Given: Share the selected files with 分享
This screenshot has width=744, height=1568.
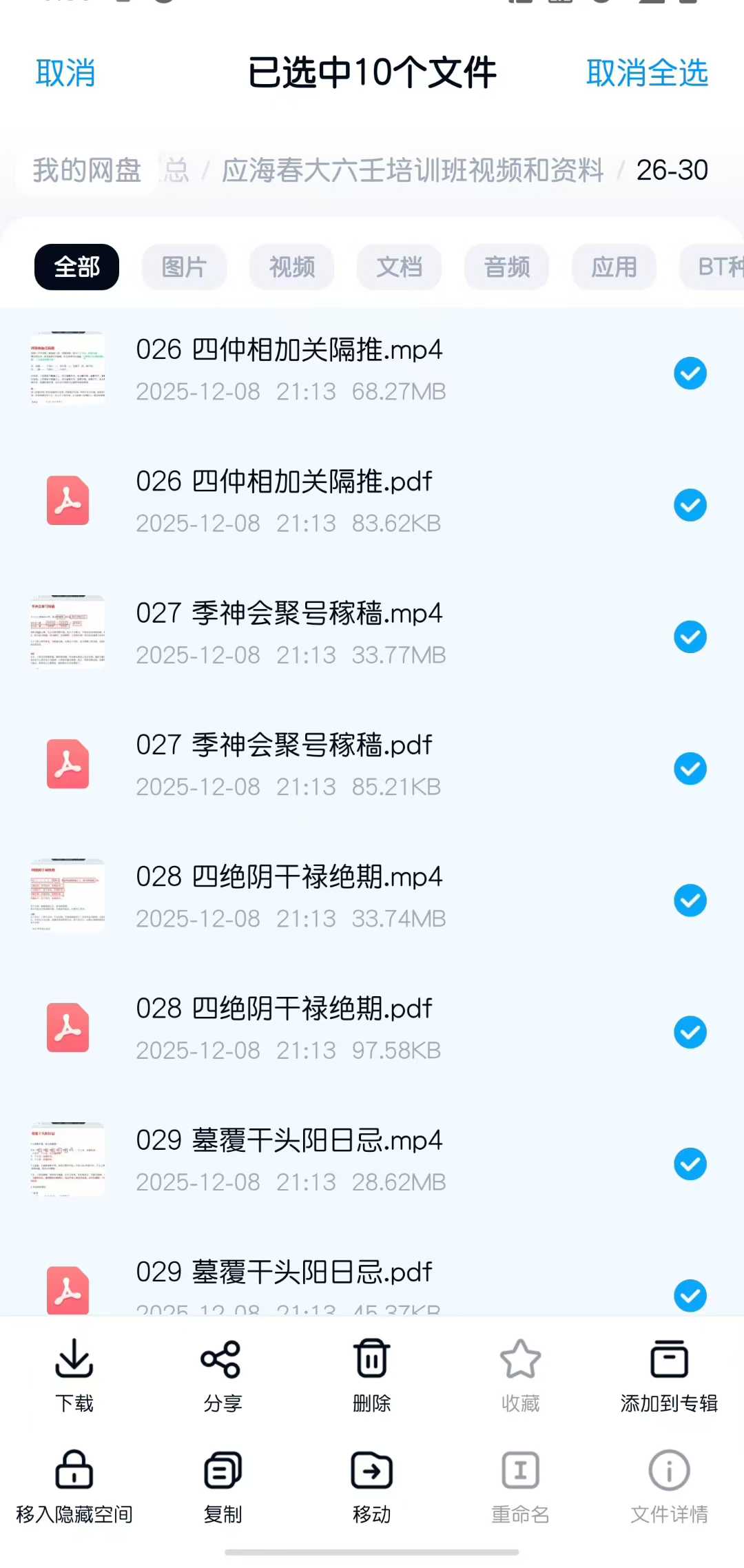Looking at the screenshot, I should pos(223,1374).
